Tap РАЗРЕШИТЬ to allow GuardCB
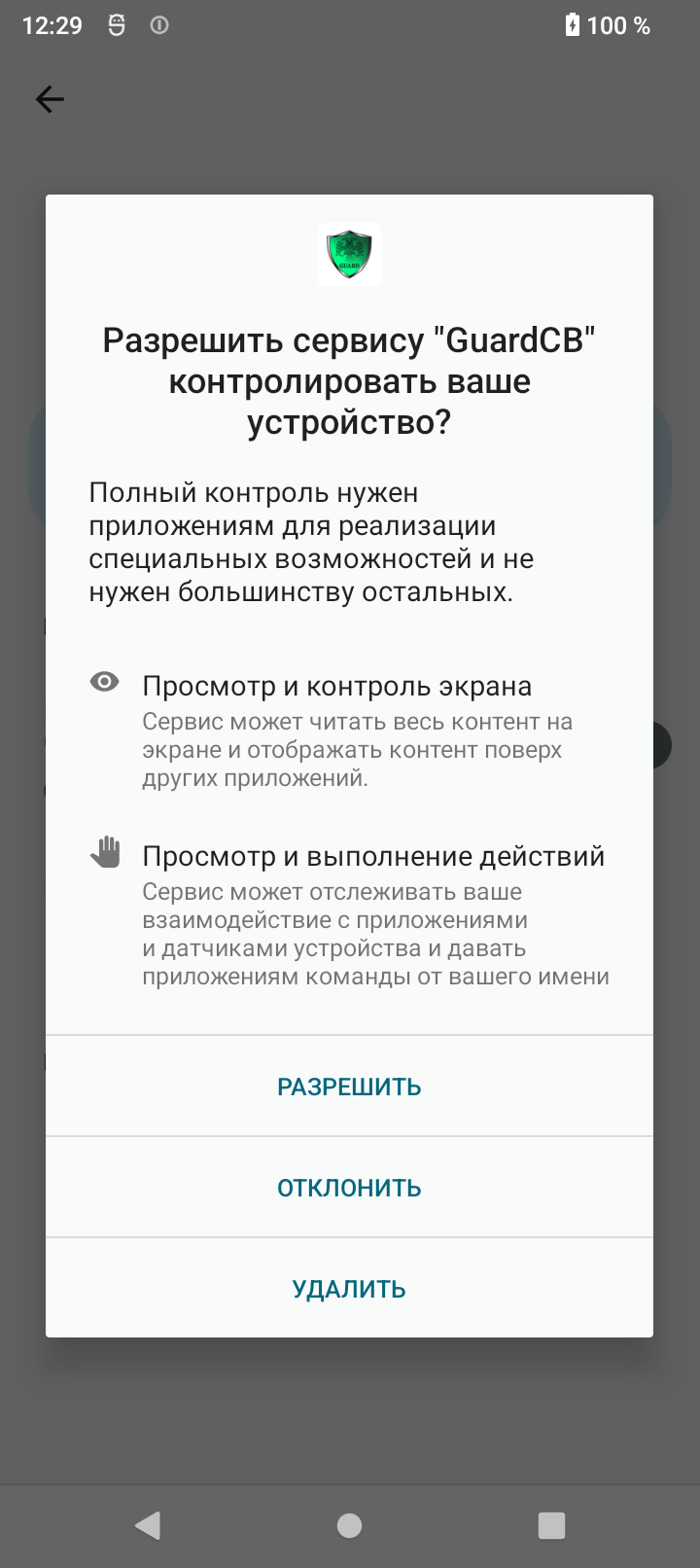 tap(349, 1086)
